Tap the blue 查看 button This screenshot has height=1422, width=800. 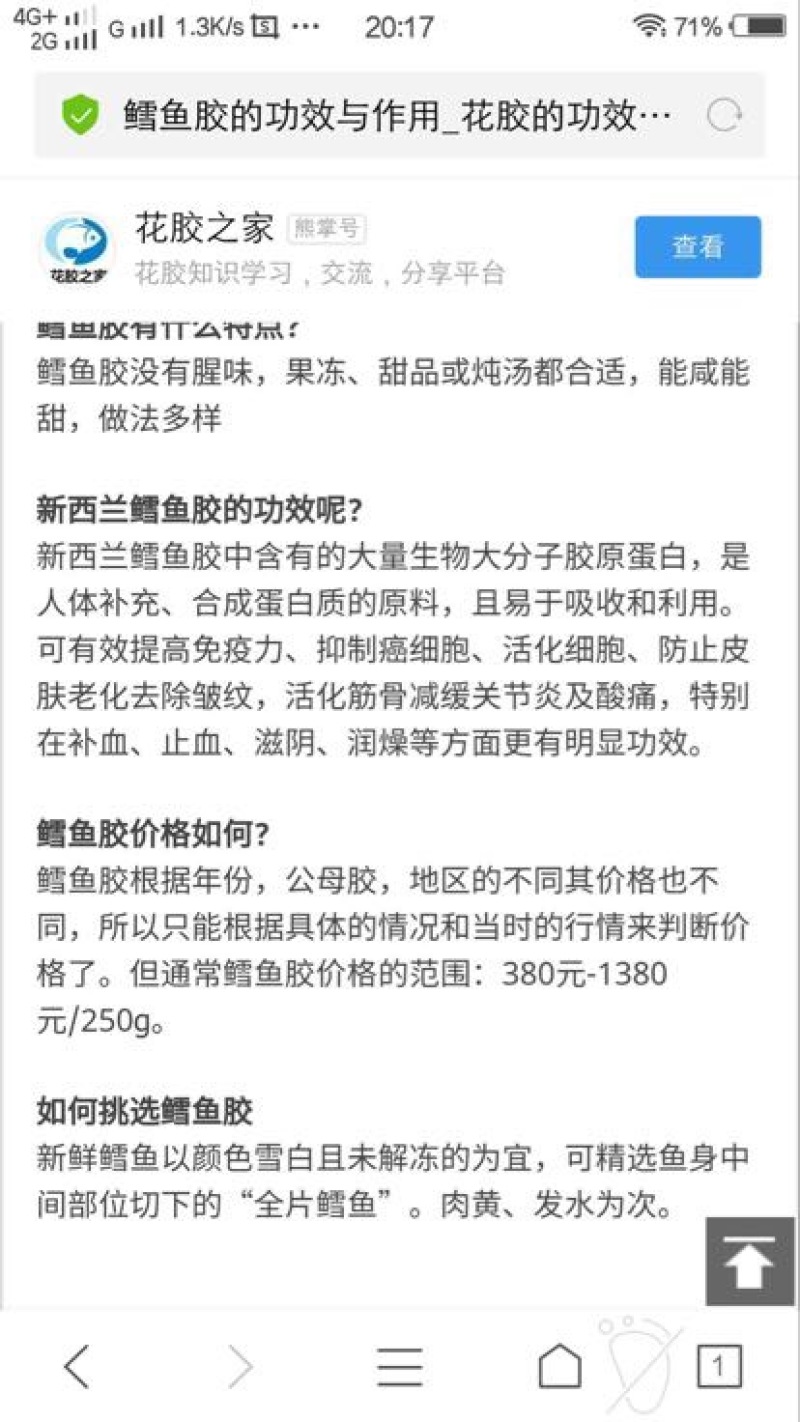click(698, 246)
